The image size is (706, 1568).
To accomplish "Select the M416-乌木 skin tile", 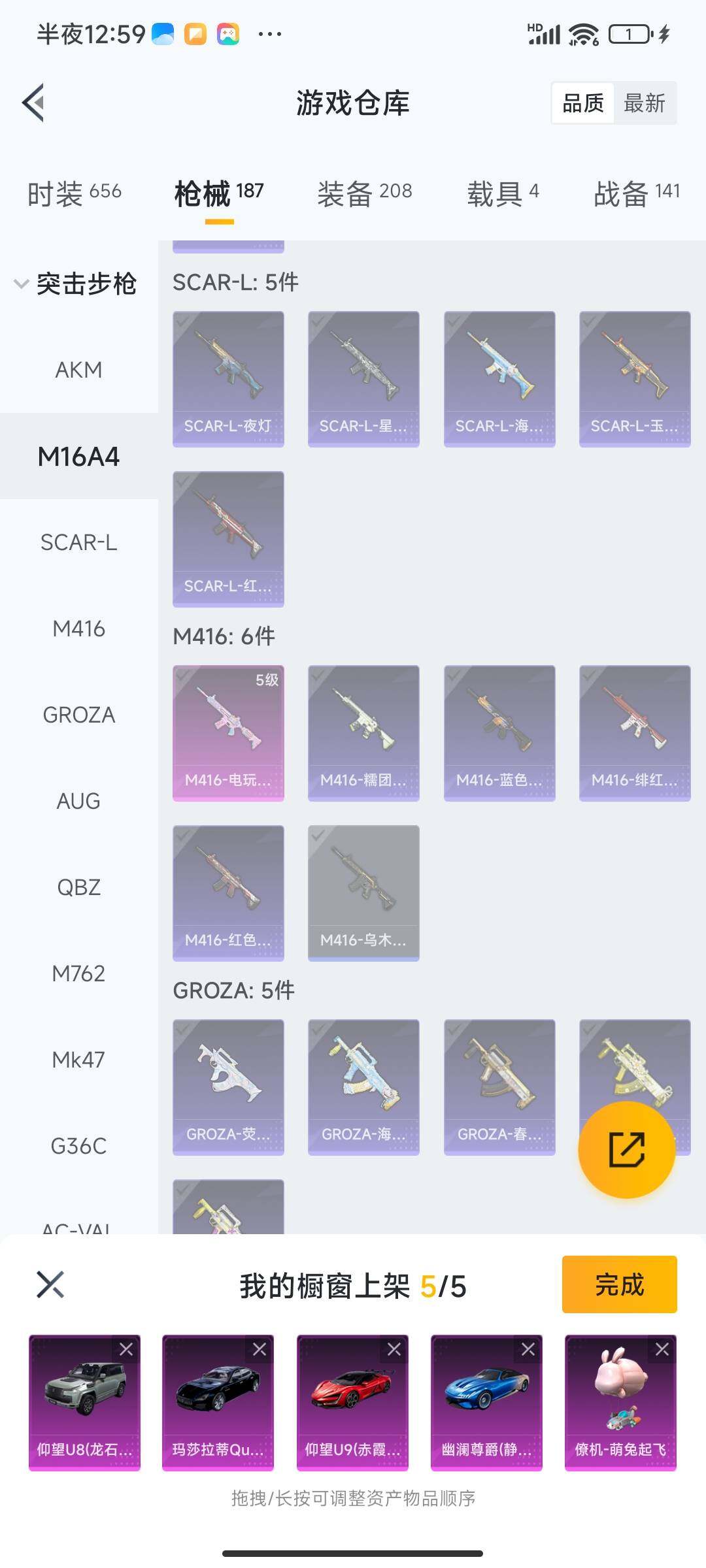I will [x=363, y=893].
